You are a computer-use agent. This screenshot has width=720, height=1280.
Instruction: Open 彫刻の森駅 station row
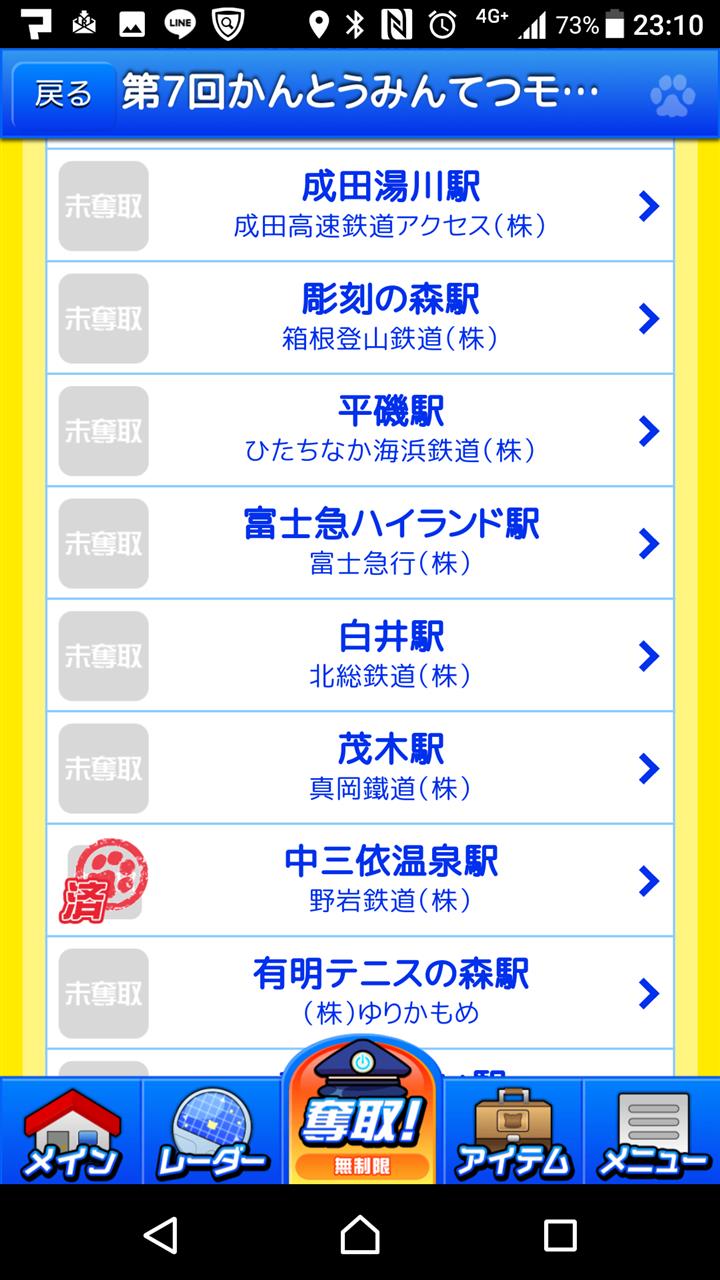pos(360,318)
